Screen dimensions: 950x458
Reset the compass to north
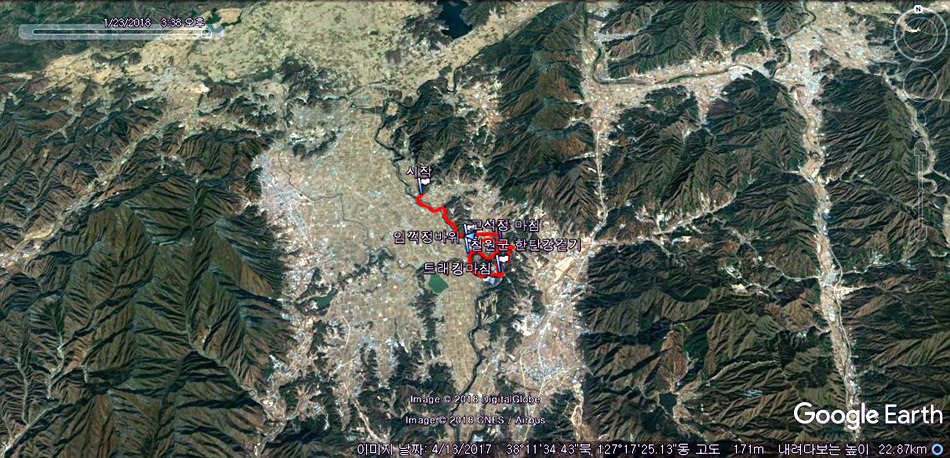pyautogui.click(x=917, y=9)
